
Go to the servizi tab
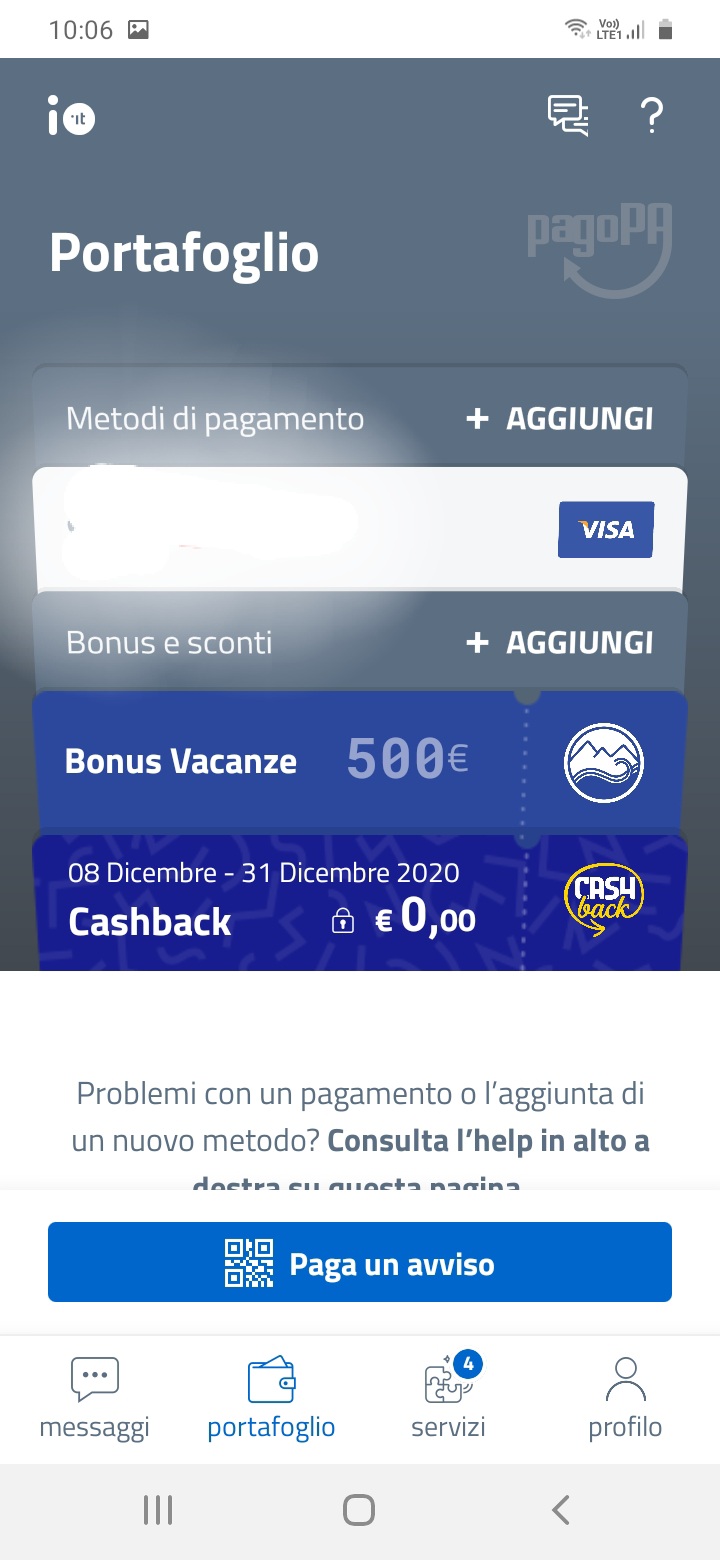(x=448, y=1398)
